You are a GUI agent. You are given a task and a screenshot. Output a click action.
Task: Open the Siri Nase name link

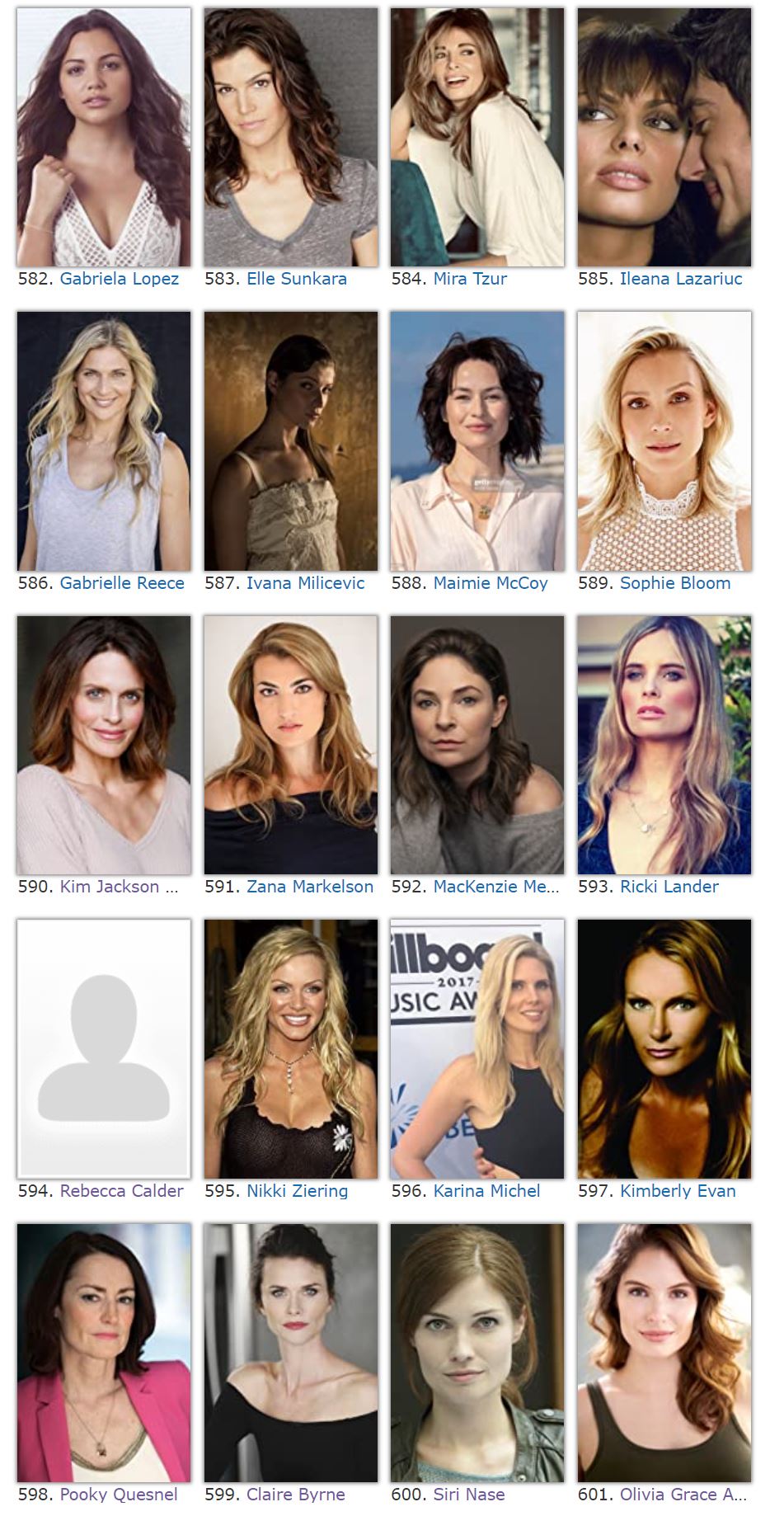[x=469, y=1495]
